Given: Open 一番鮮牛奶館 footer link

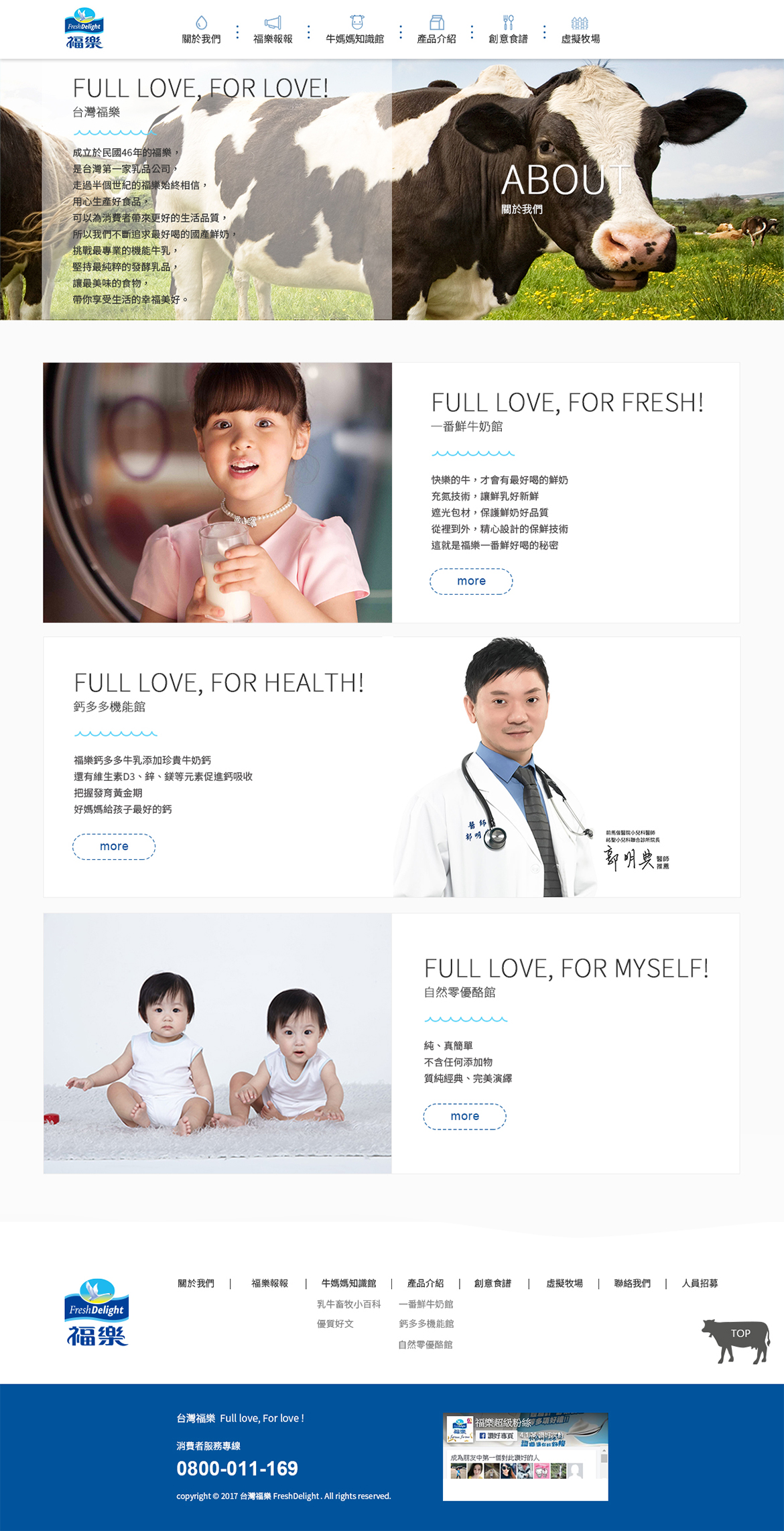Looking at the screenshot, I should point(426,1304).
